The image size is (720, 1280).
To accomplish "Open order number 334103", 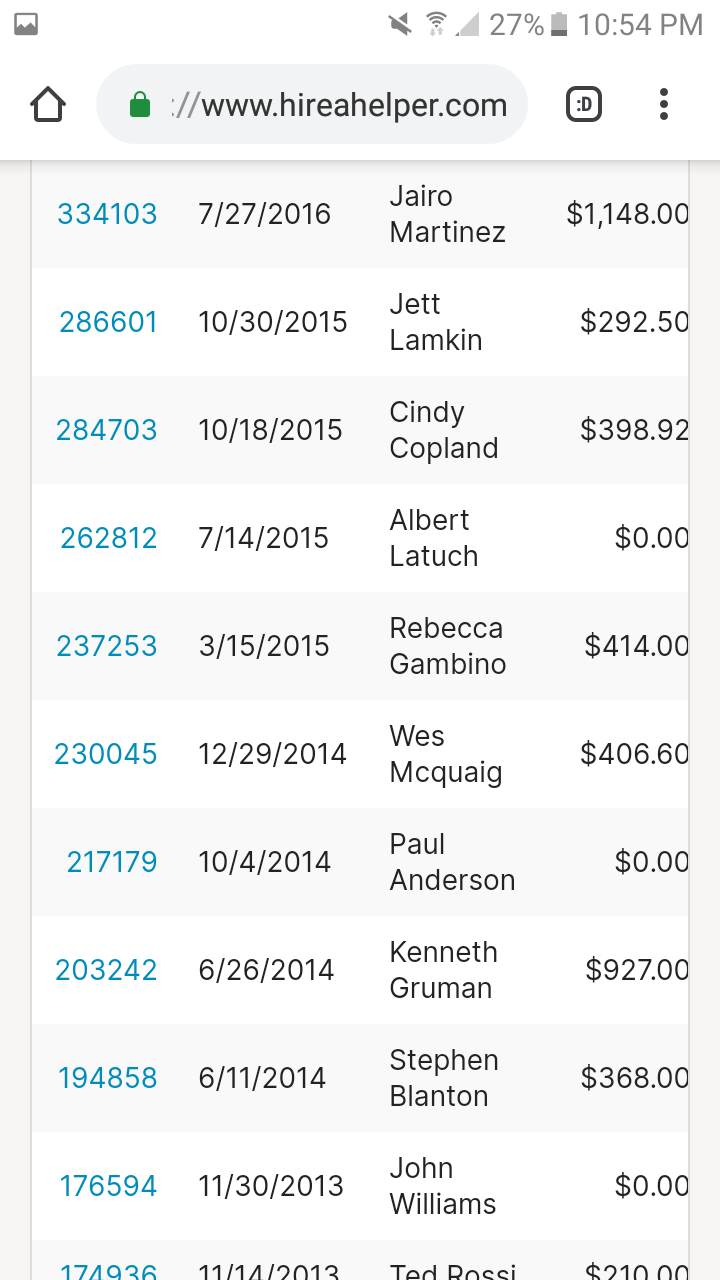I will click(107, 214).
